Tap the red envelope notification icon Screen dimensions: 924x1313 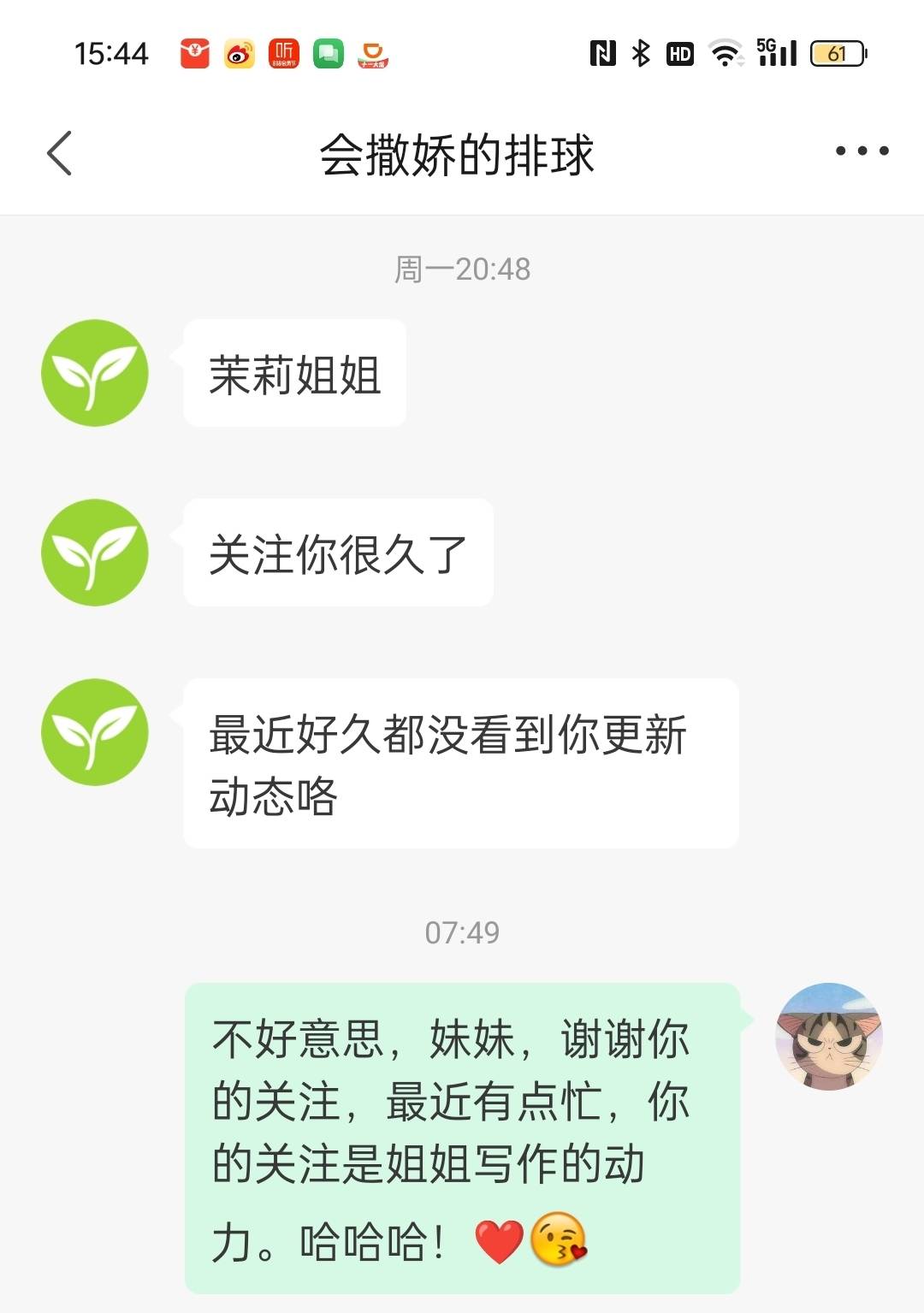(192, 53)
